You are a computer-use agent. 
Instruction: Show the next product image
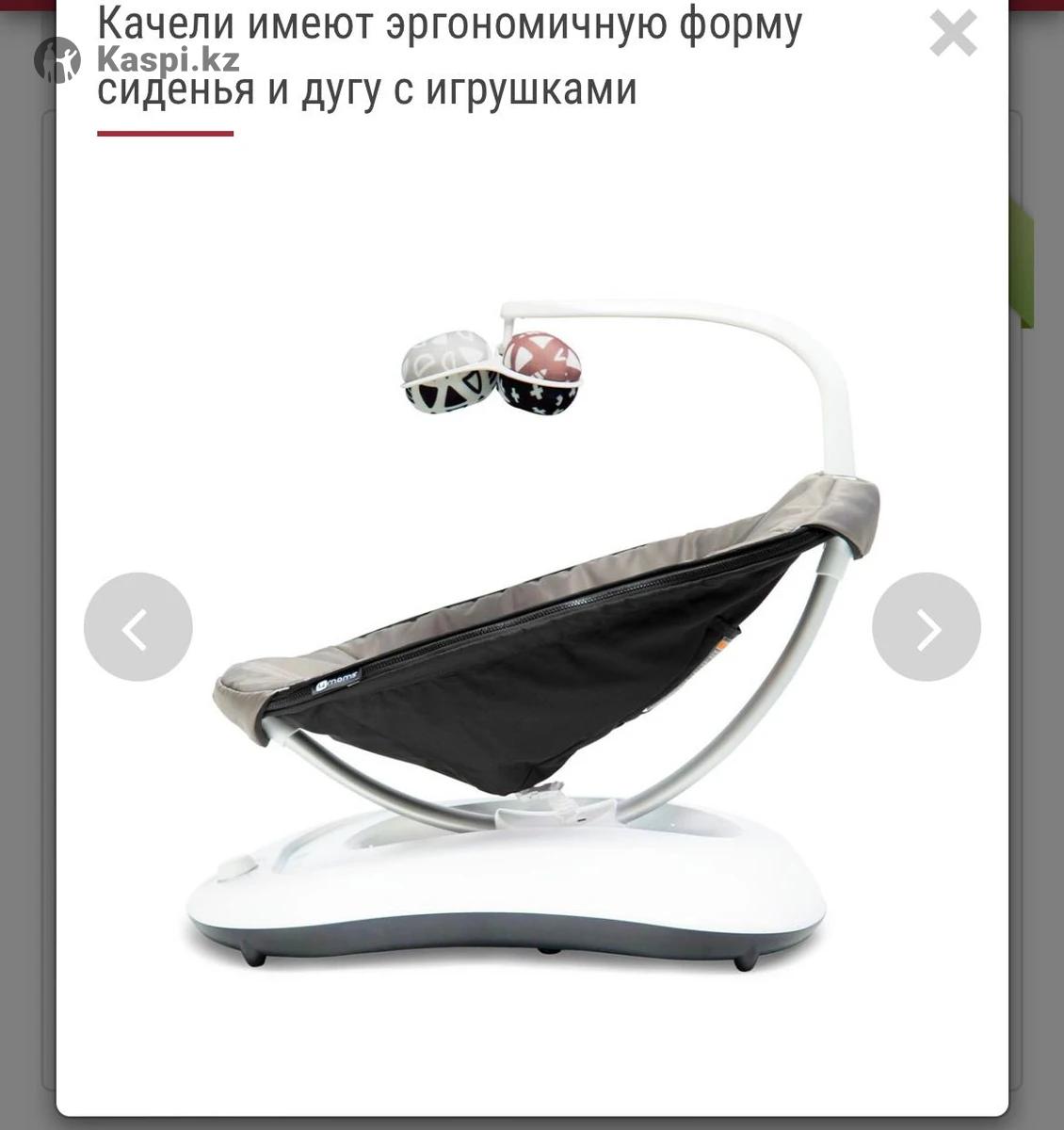[926, 627]
